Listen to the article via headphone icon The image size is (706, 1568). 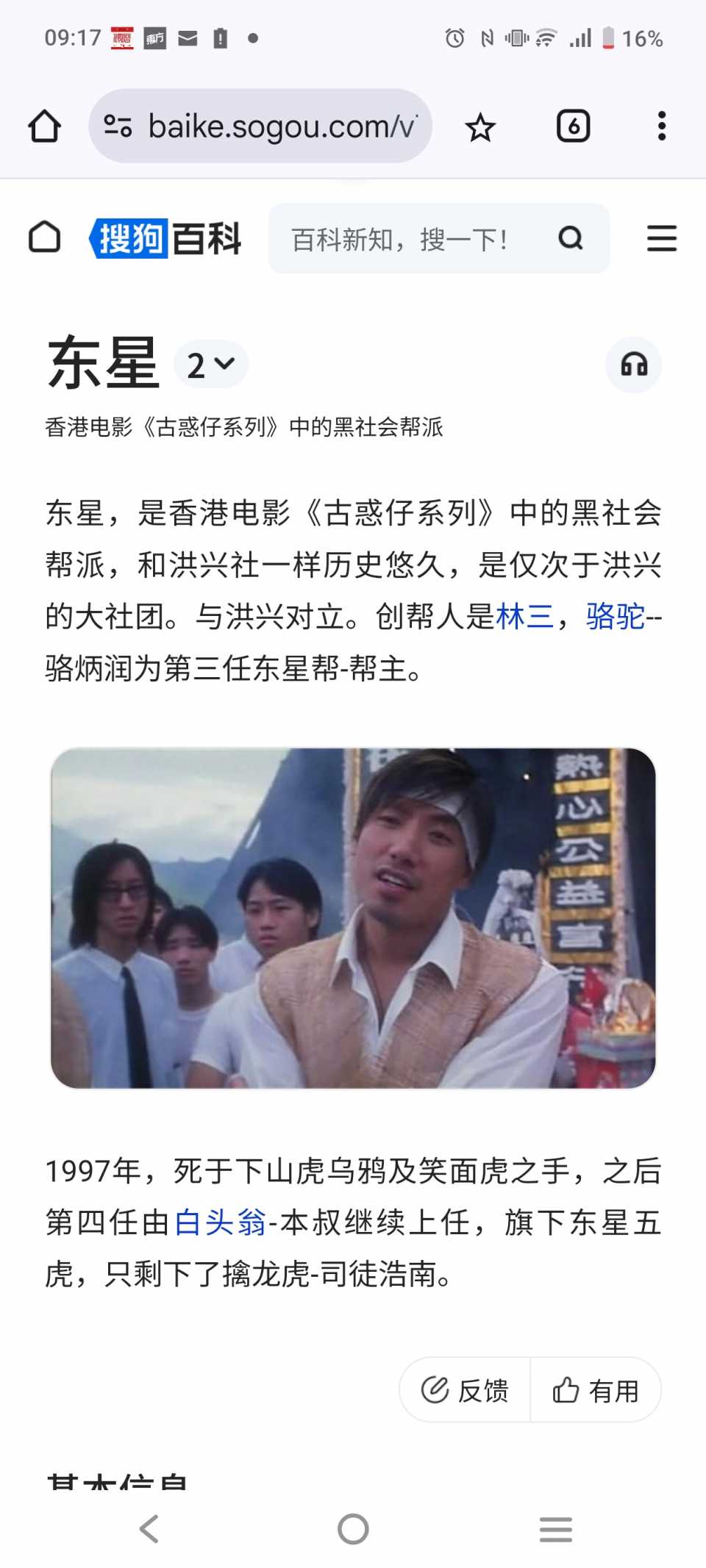(633, 365)
